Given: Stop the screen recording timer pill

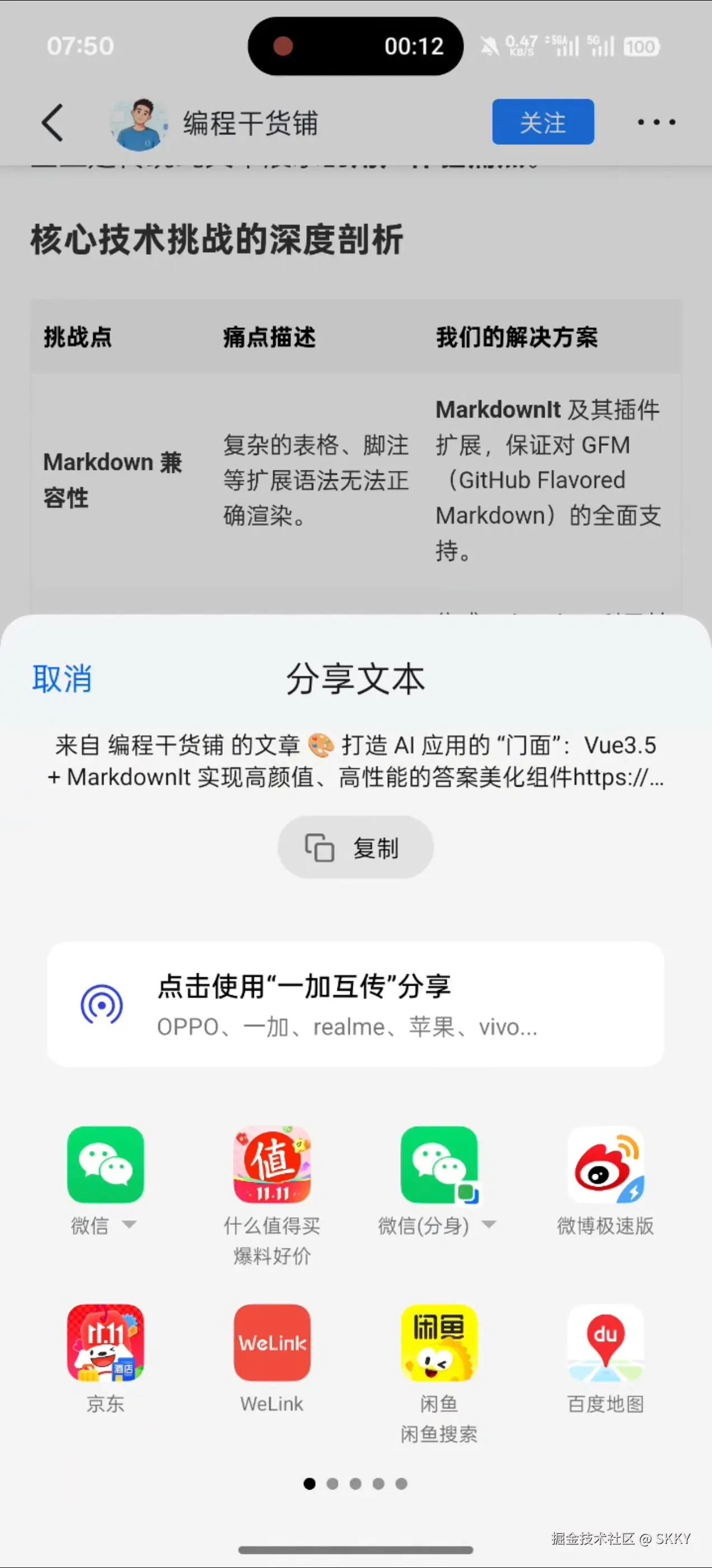Looking at the screenshot, I should point(355,46).
